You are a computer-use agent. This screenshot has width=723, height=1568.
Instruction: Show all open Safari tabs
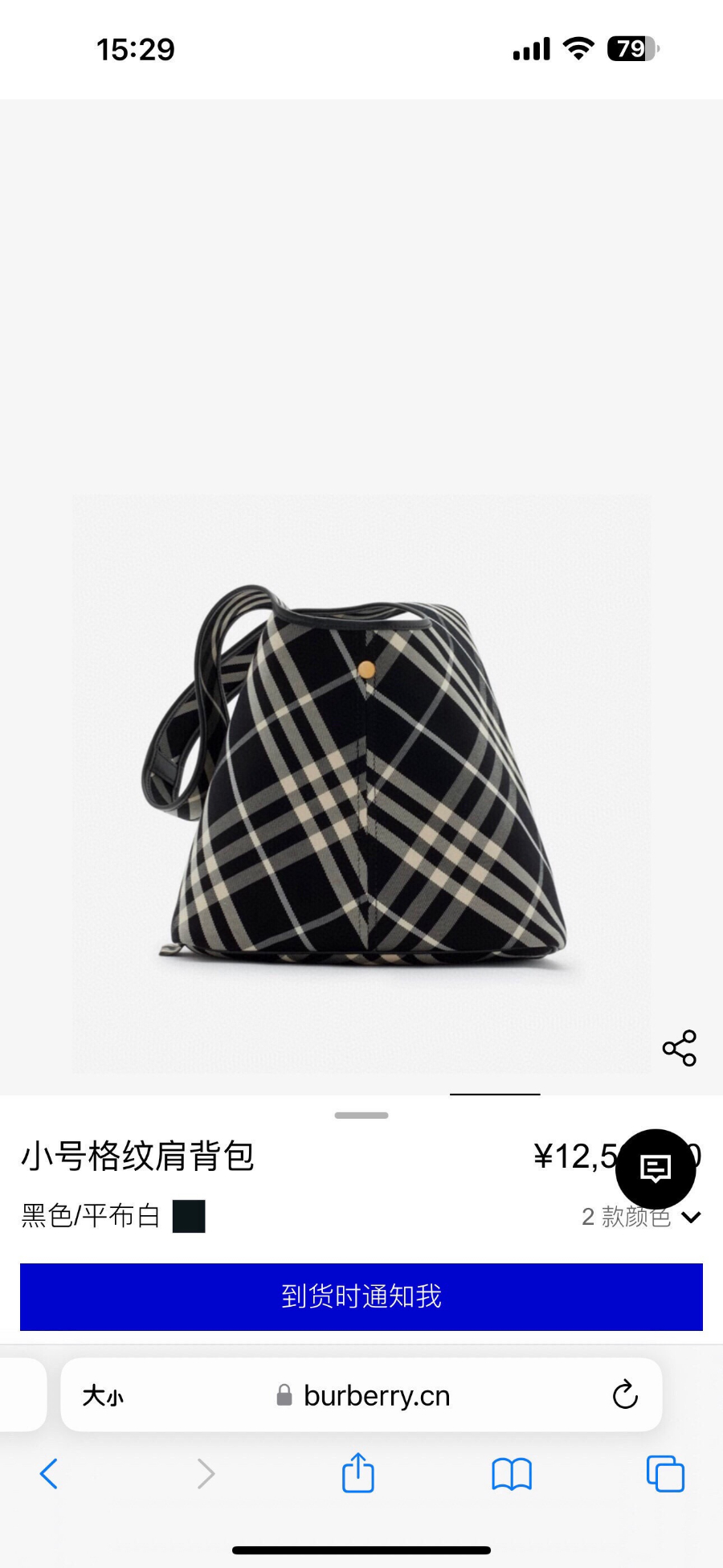click(665, 1473)
